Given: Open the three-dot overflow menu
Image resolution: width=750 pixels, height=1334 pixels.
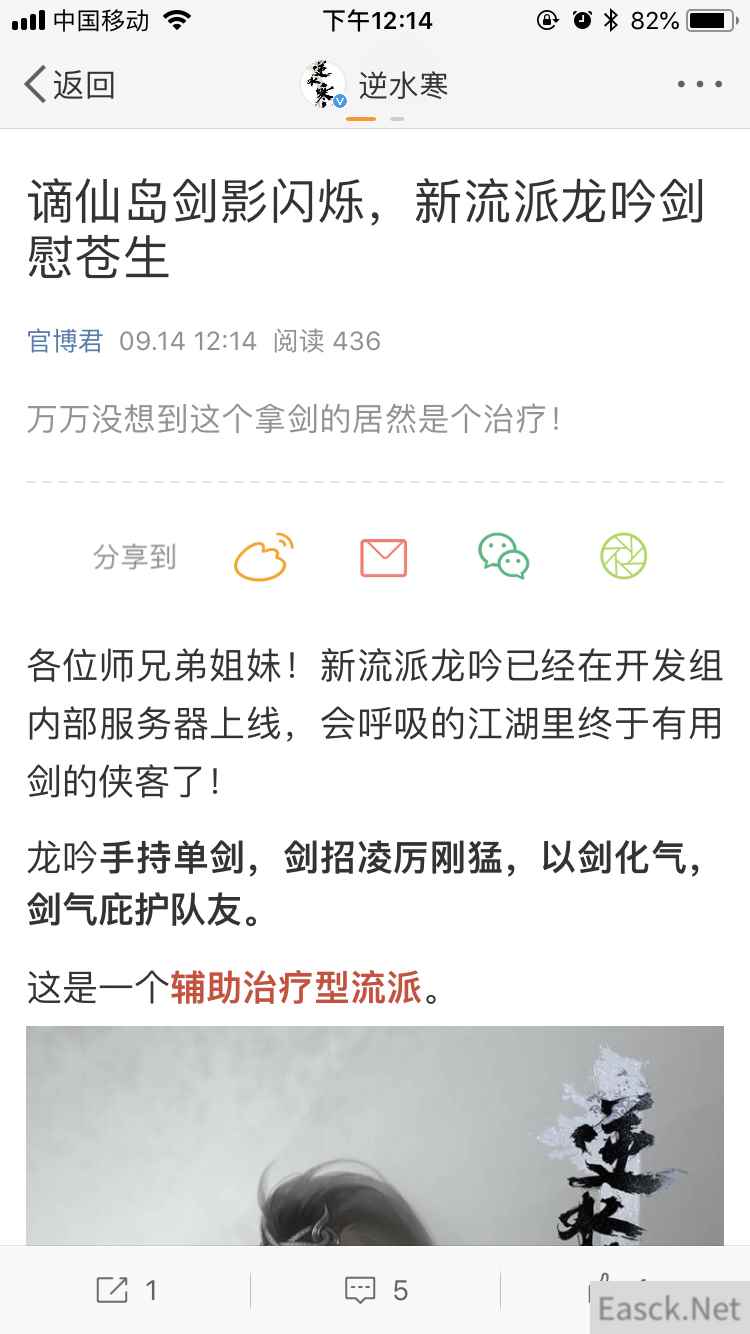Looking at the screenshot, I should [699, 85].
